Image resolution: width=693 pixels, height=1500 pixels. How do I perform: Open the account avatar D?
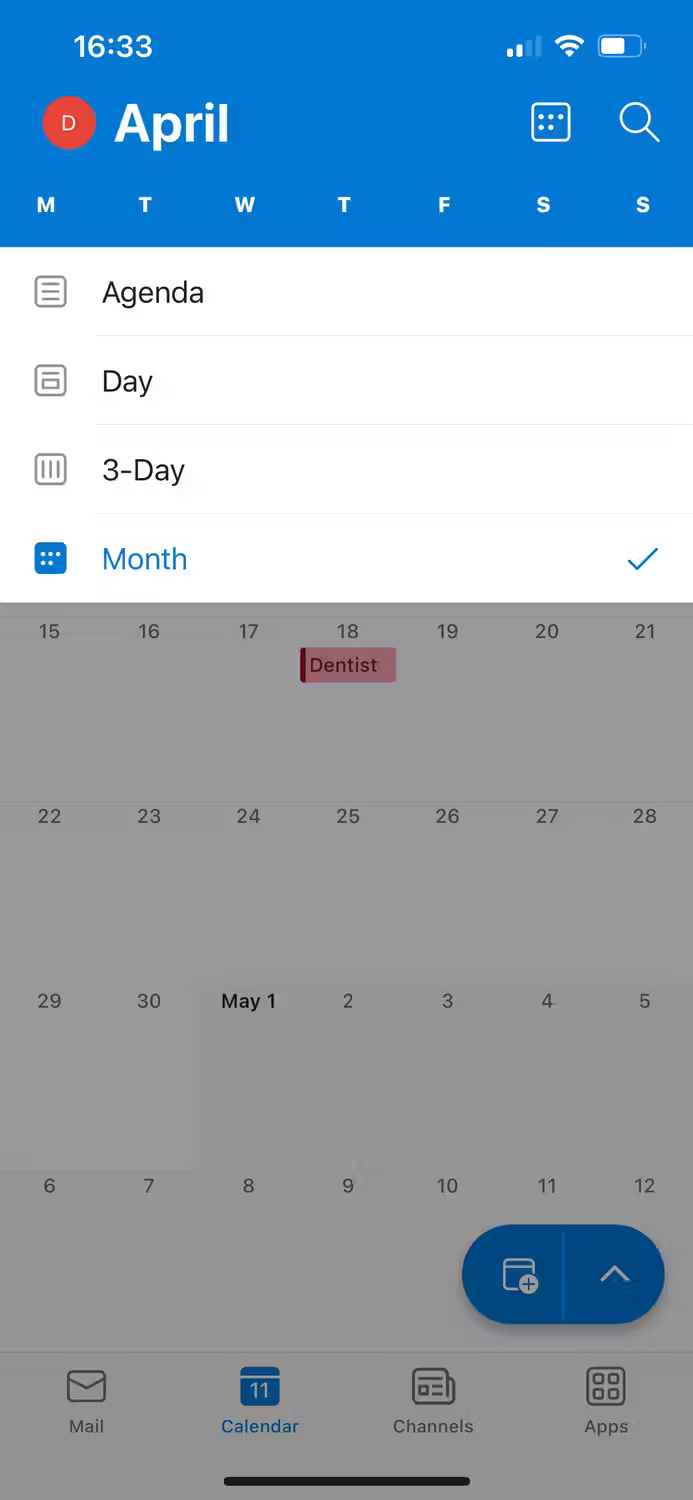(68, 123)
